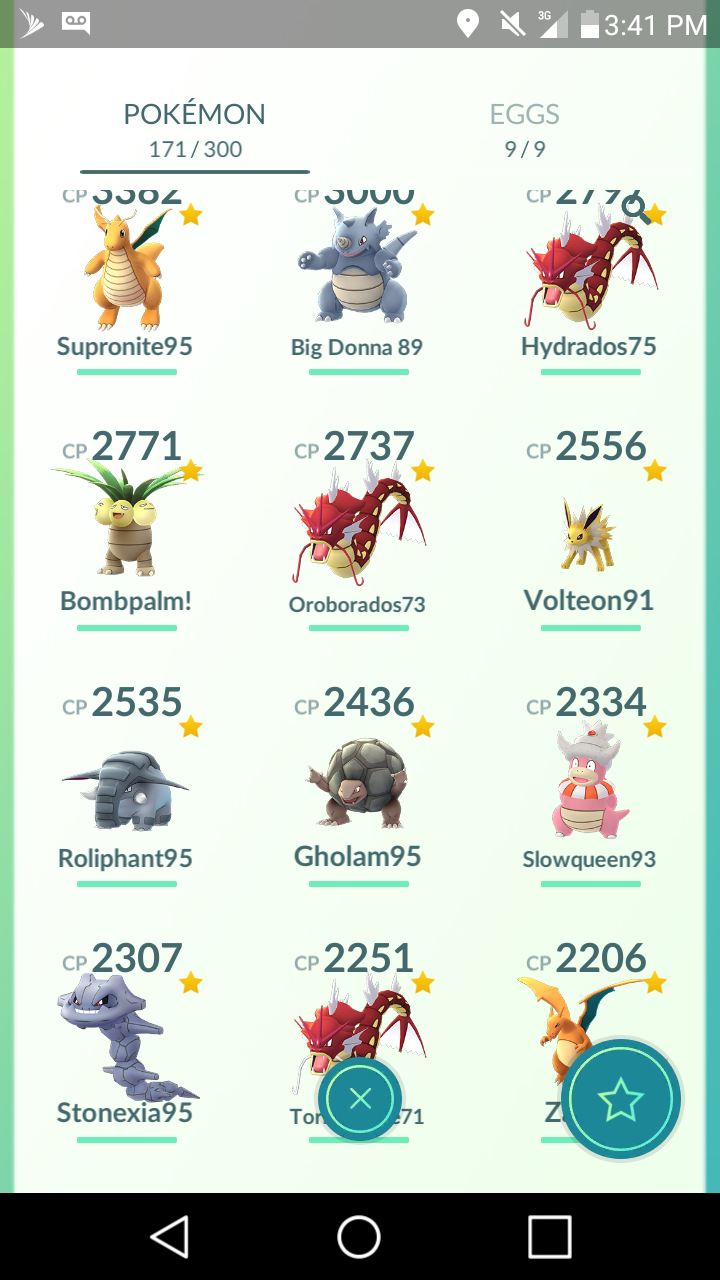Open Big Donna 89
This screenshot has height=1280, width=720.
coord(357,280)
